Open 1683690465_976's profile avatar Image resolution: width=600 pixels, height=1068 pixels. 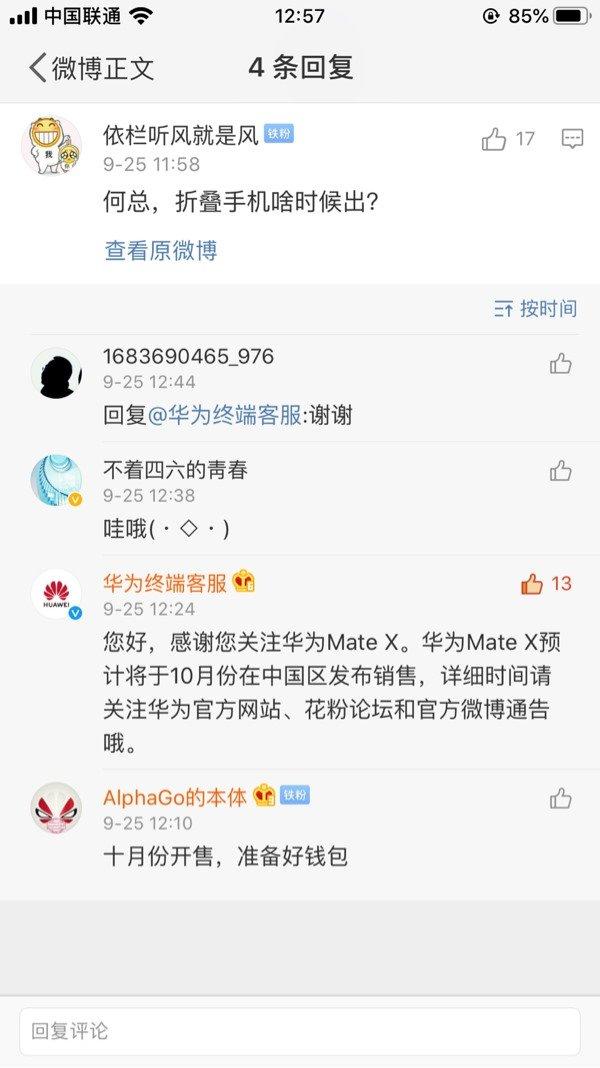[x=57, y=373]
